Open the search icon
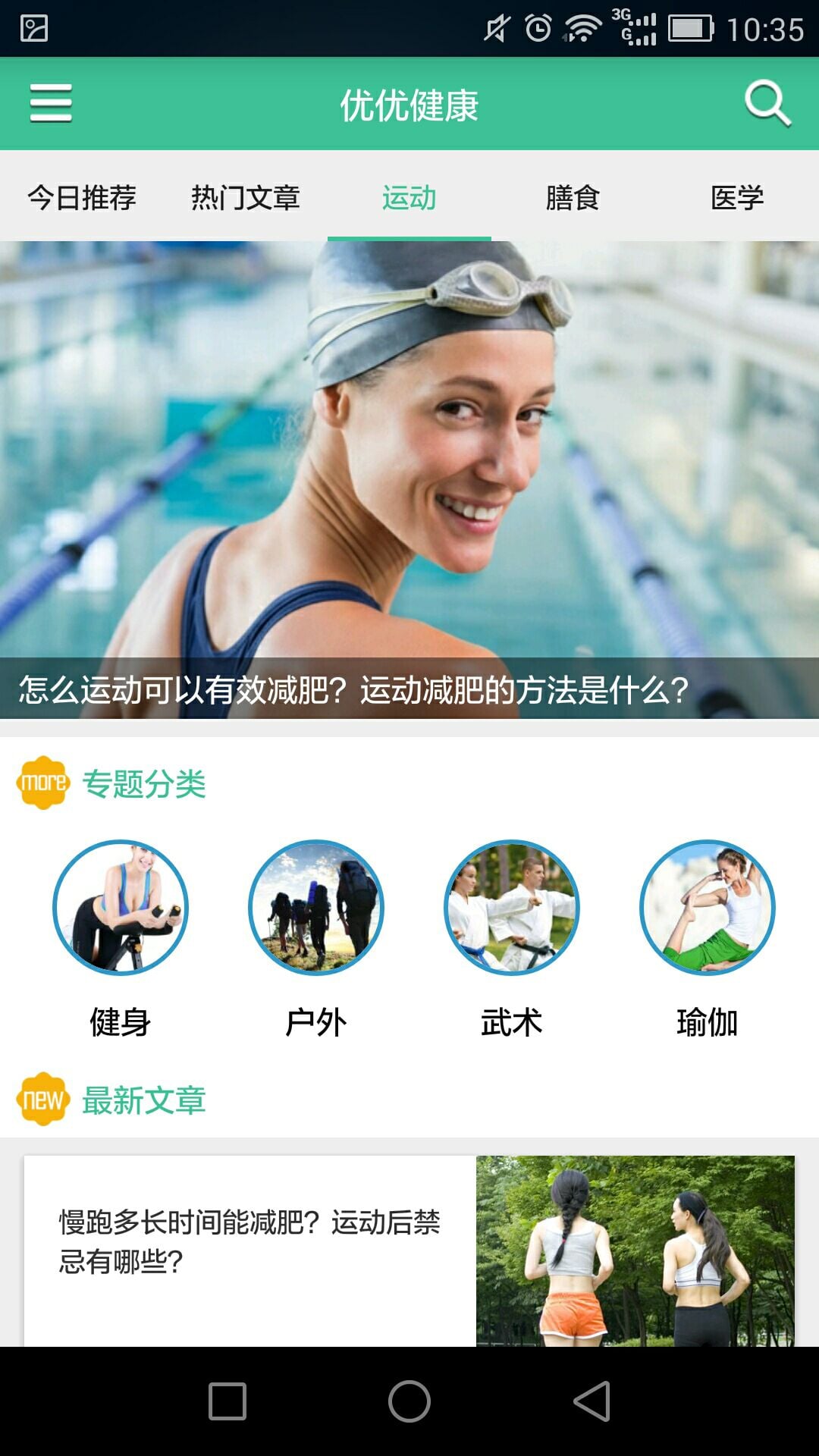This screenshot has height=1456, width=819. click(x=767, y=103)
